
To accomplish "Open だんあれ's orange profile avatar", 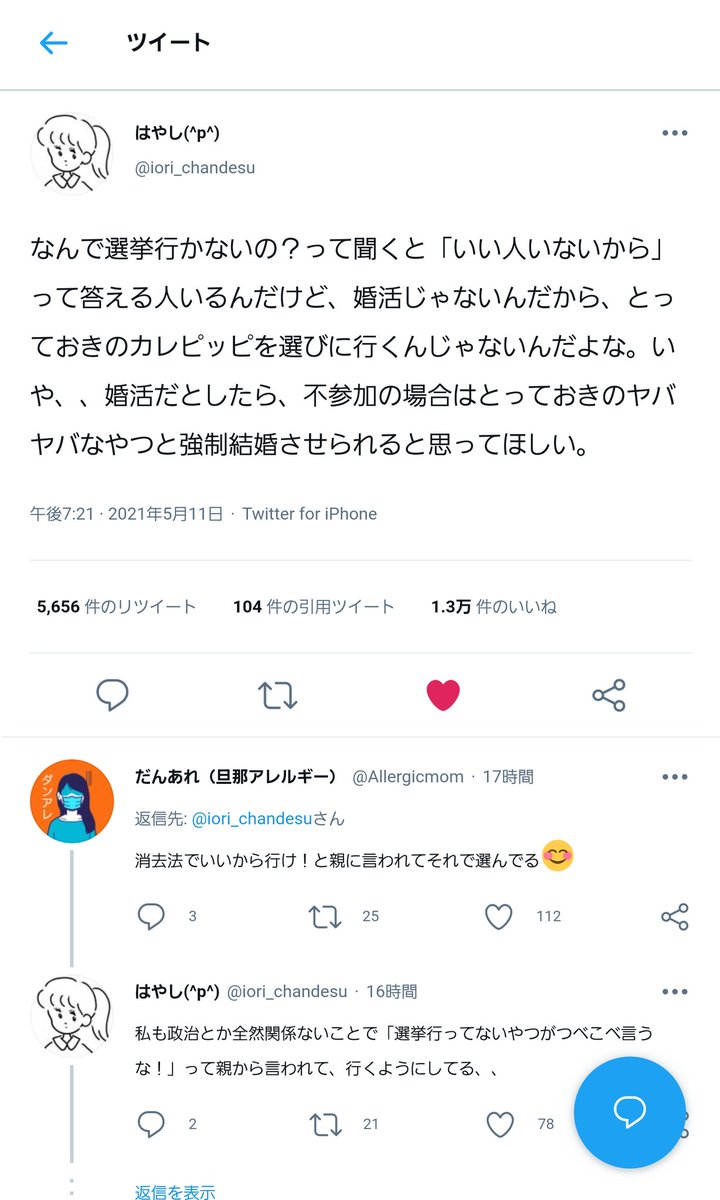I will coord(72,801).
